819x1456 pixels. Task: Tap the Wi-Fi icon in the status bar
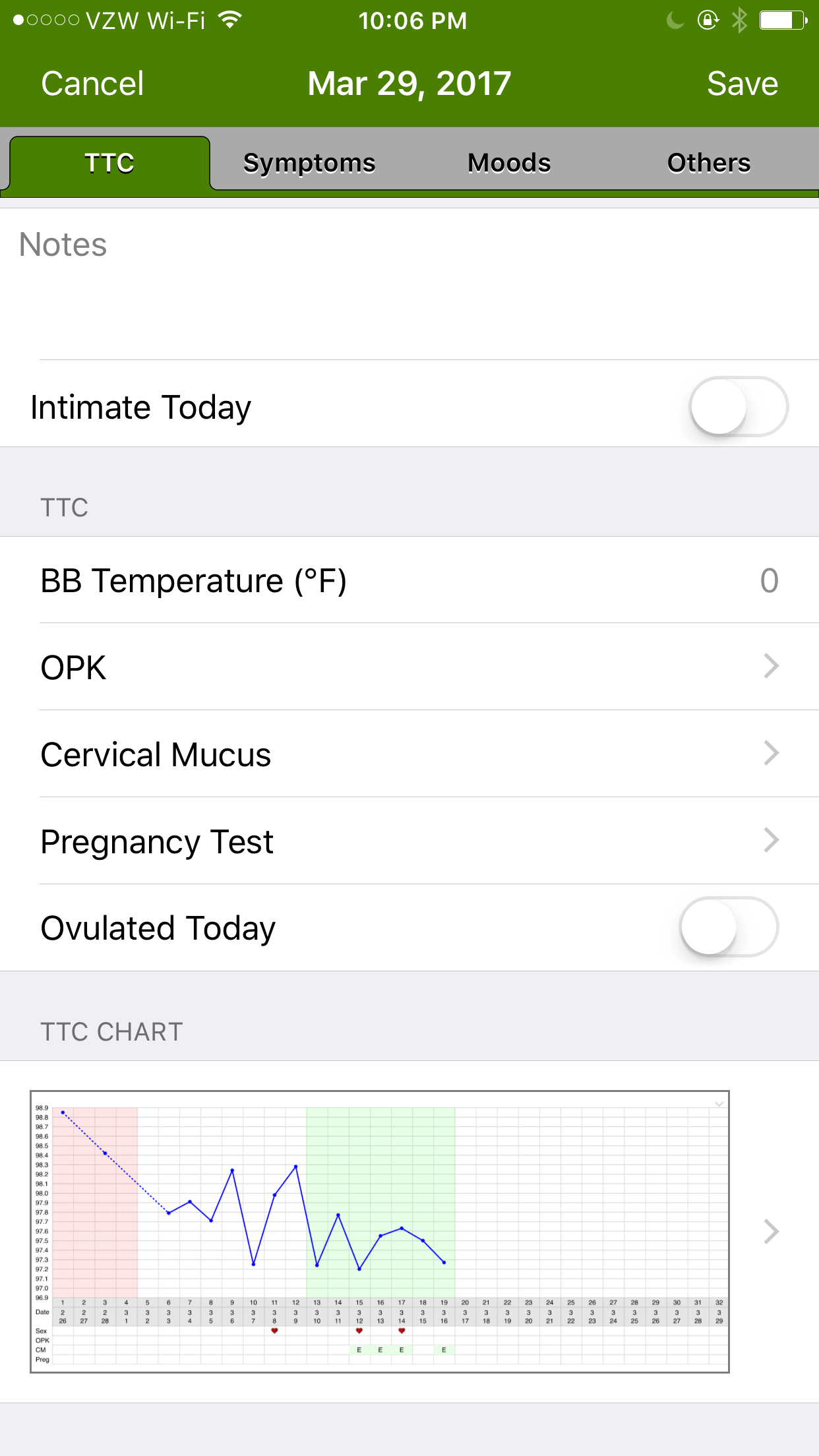pos(227,20)
